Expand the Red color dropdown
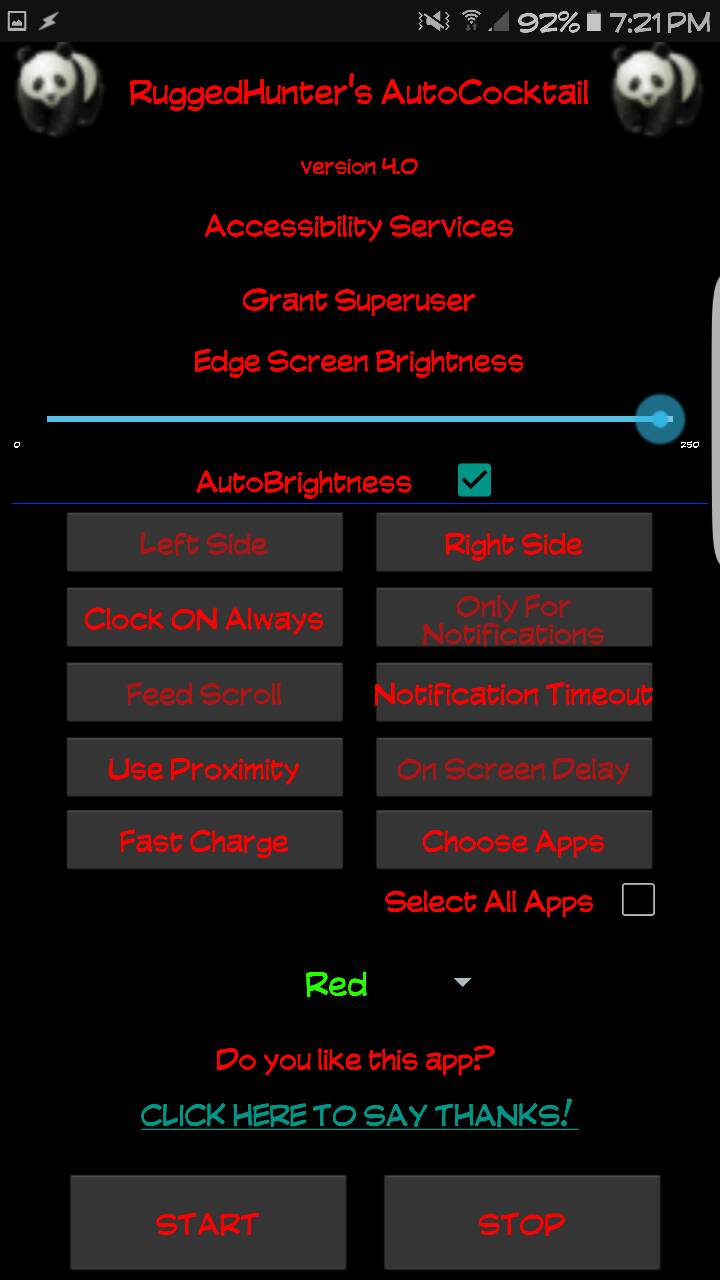 (388, 984)
